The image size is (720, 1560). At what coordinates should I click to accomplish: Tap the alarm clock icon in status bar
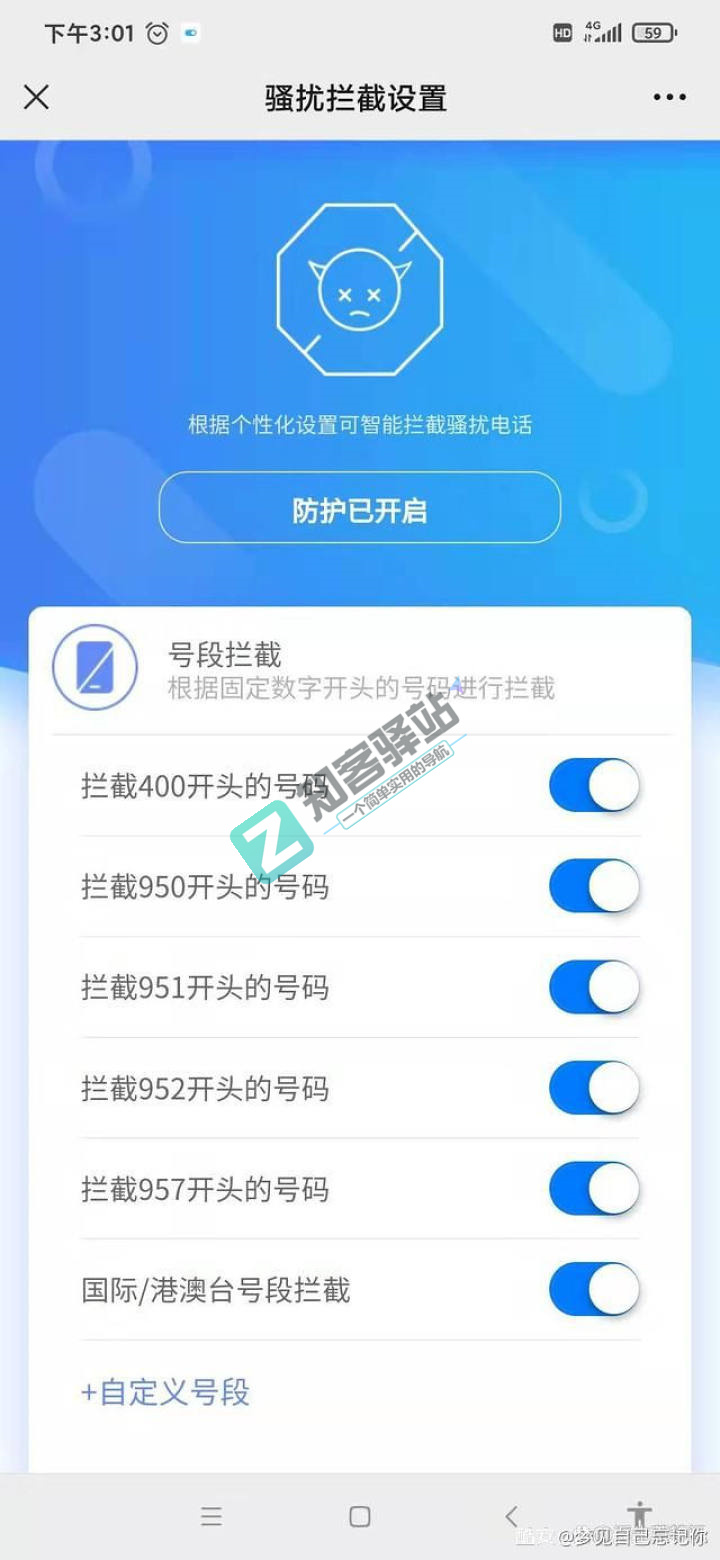pos(156,32)
